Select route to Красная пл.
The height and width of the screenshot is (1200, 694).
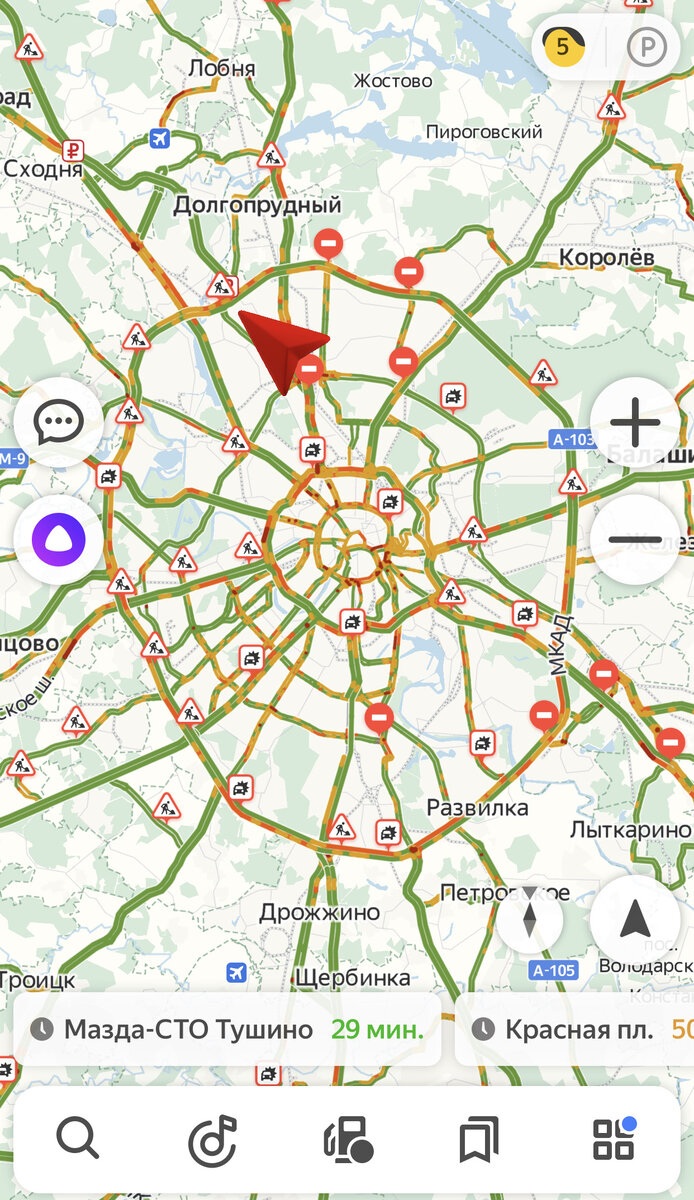click(575, 1029)
